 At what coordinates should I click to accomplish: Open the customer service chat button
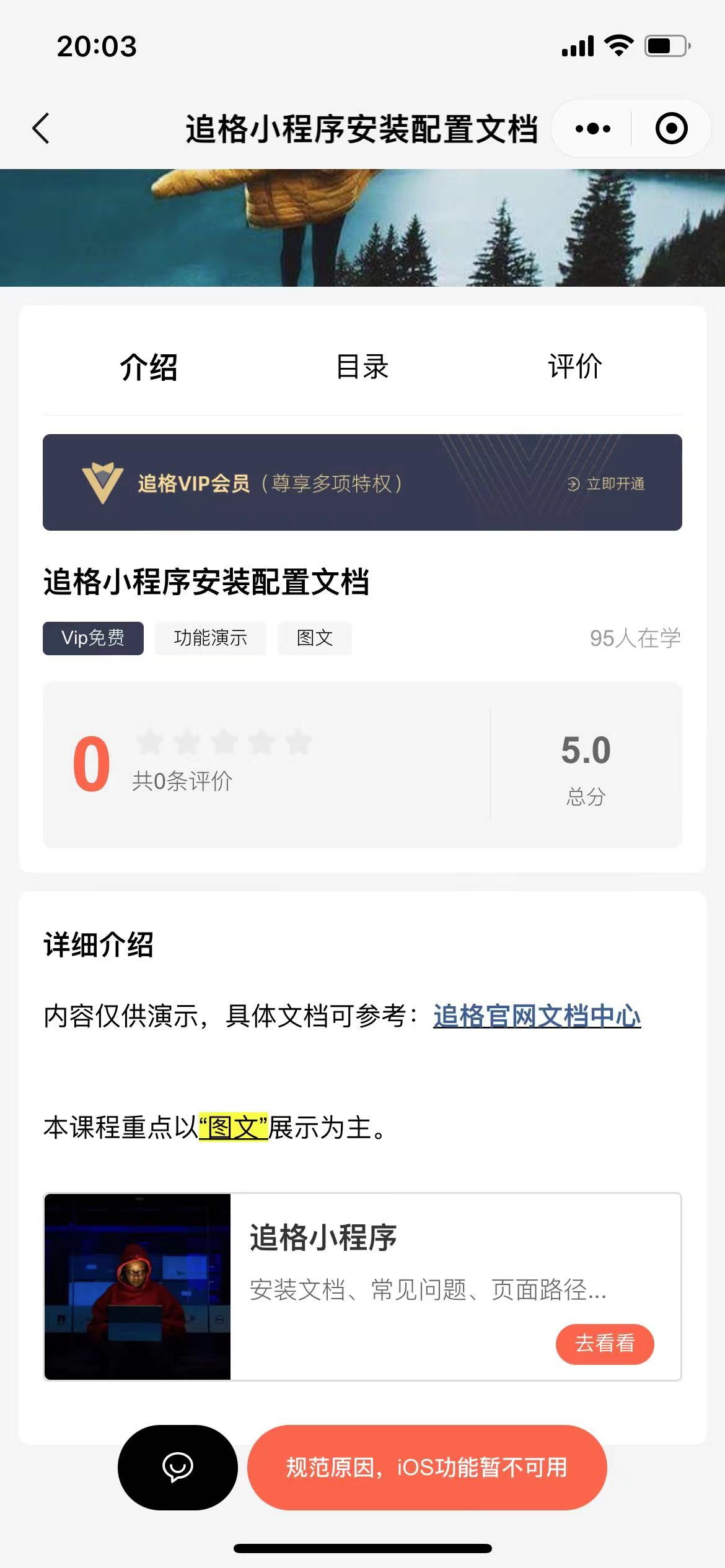tap(178, 1467)
